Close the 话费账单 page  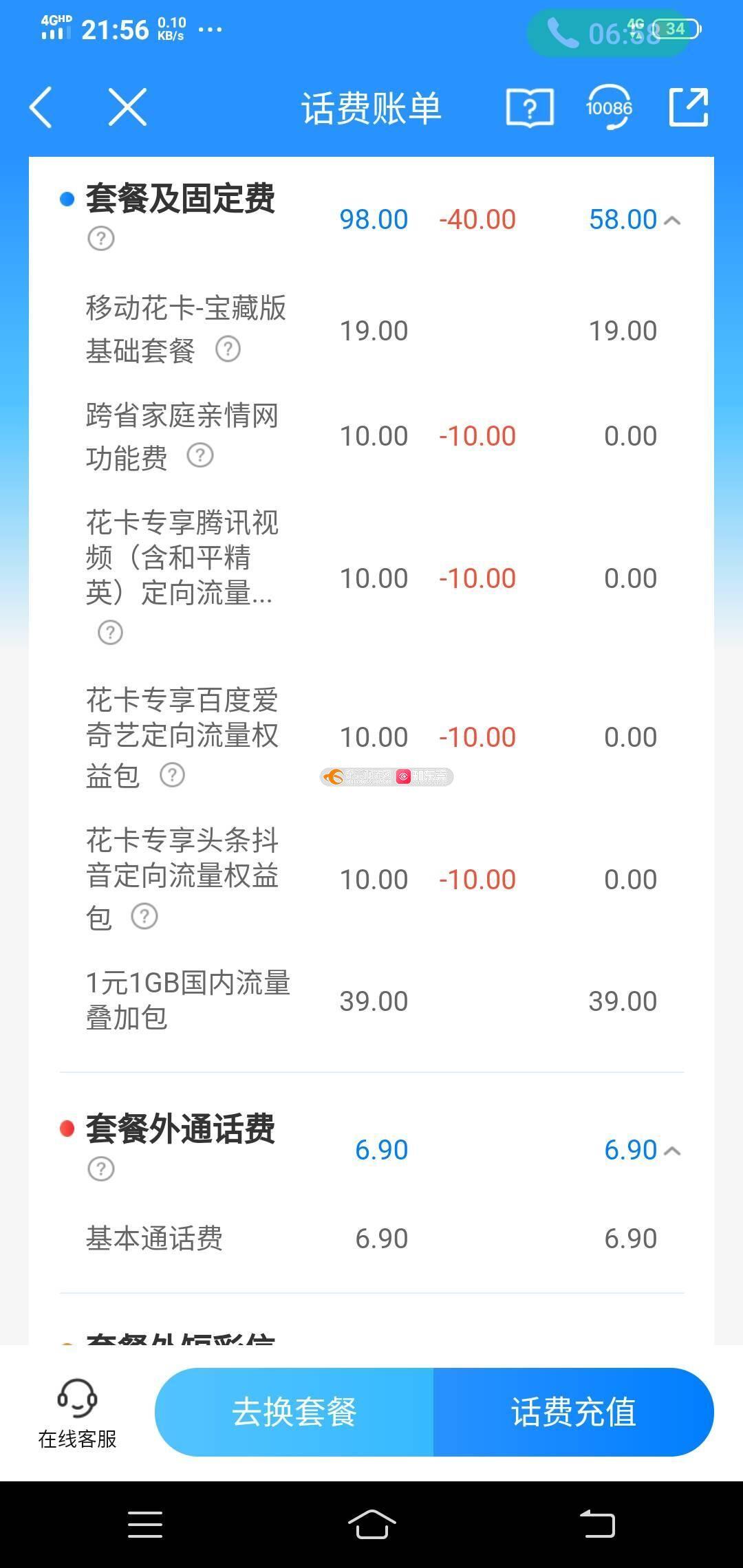(127, 108)
